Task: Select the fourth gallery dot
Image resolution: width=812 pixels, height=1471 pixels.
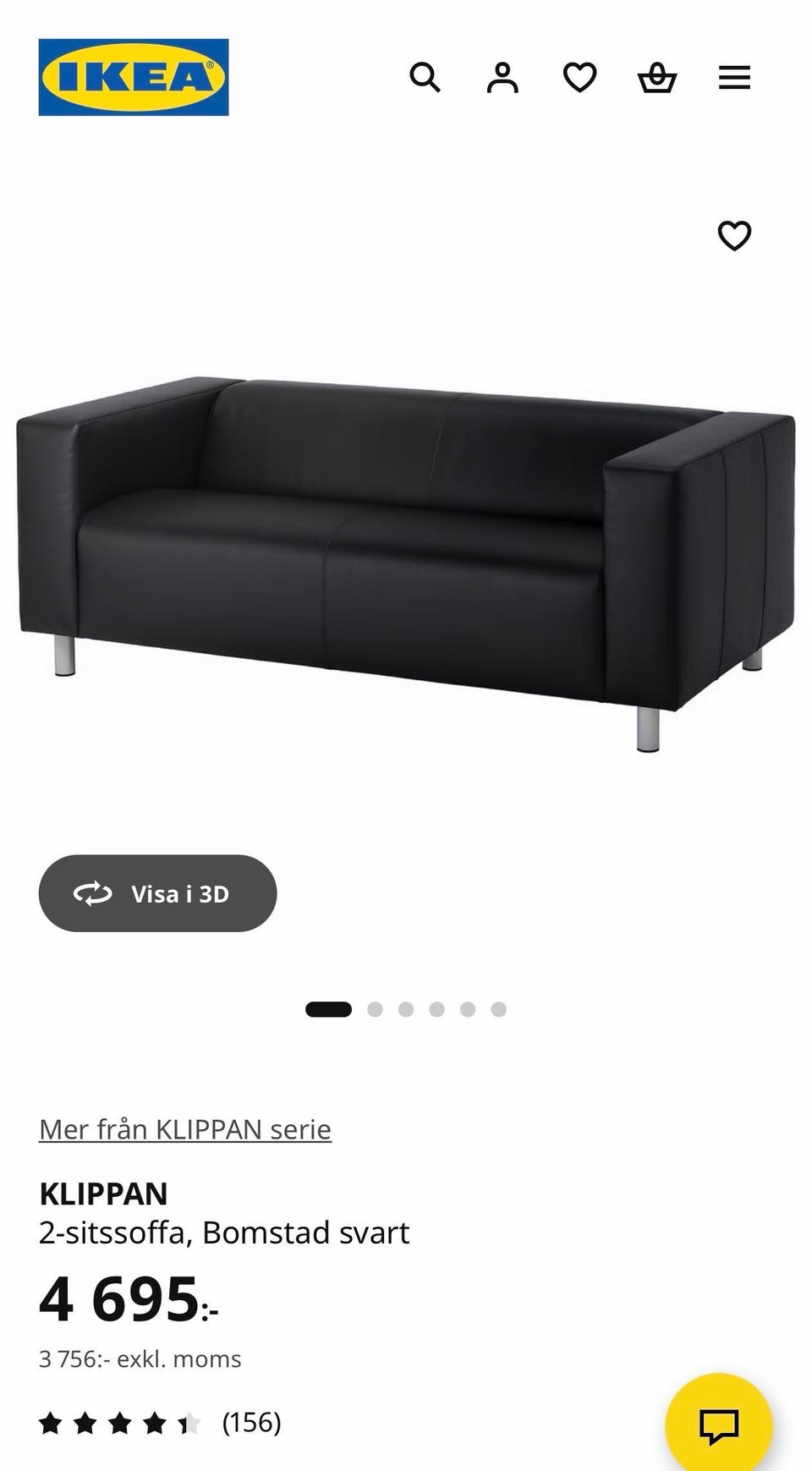Action: 436,1008
